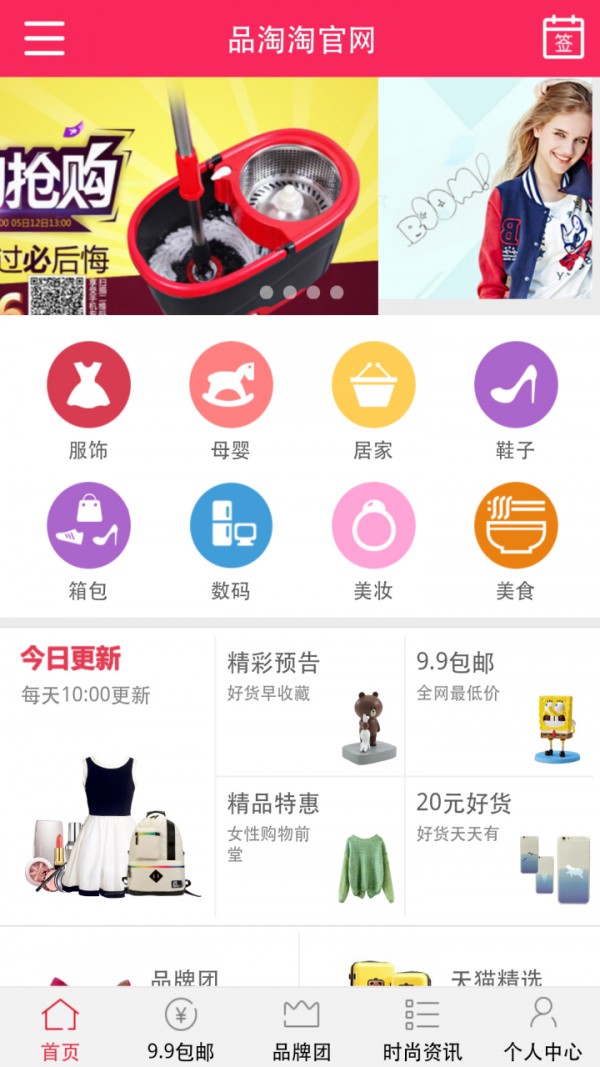Go to the 时尚资讯 tab
The image size is (600, 1067).
point(422,1028)
